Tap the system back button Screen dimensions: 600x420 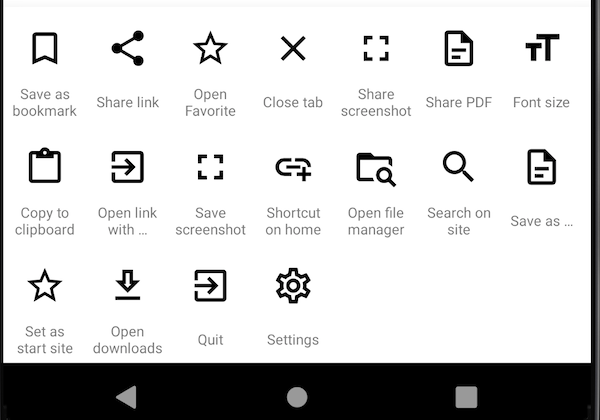(126, 397)
